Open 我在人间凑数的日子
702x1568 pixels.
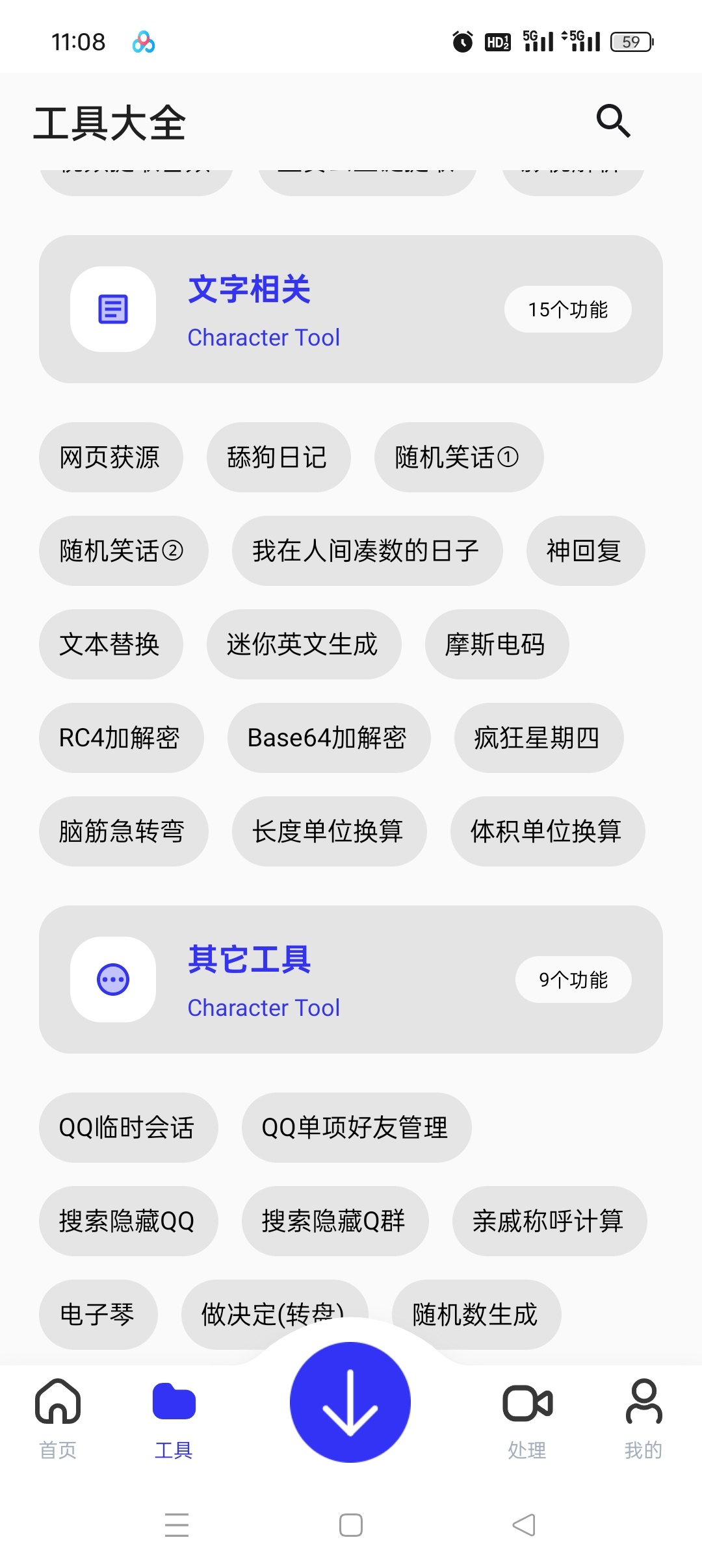[367, 551]
